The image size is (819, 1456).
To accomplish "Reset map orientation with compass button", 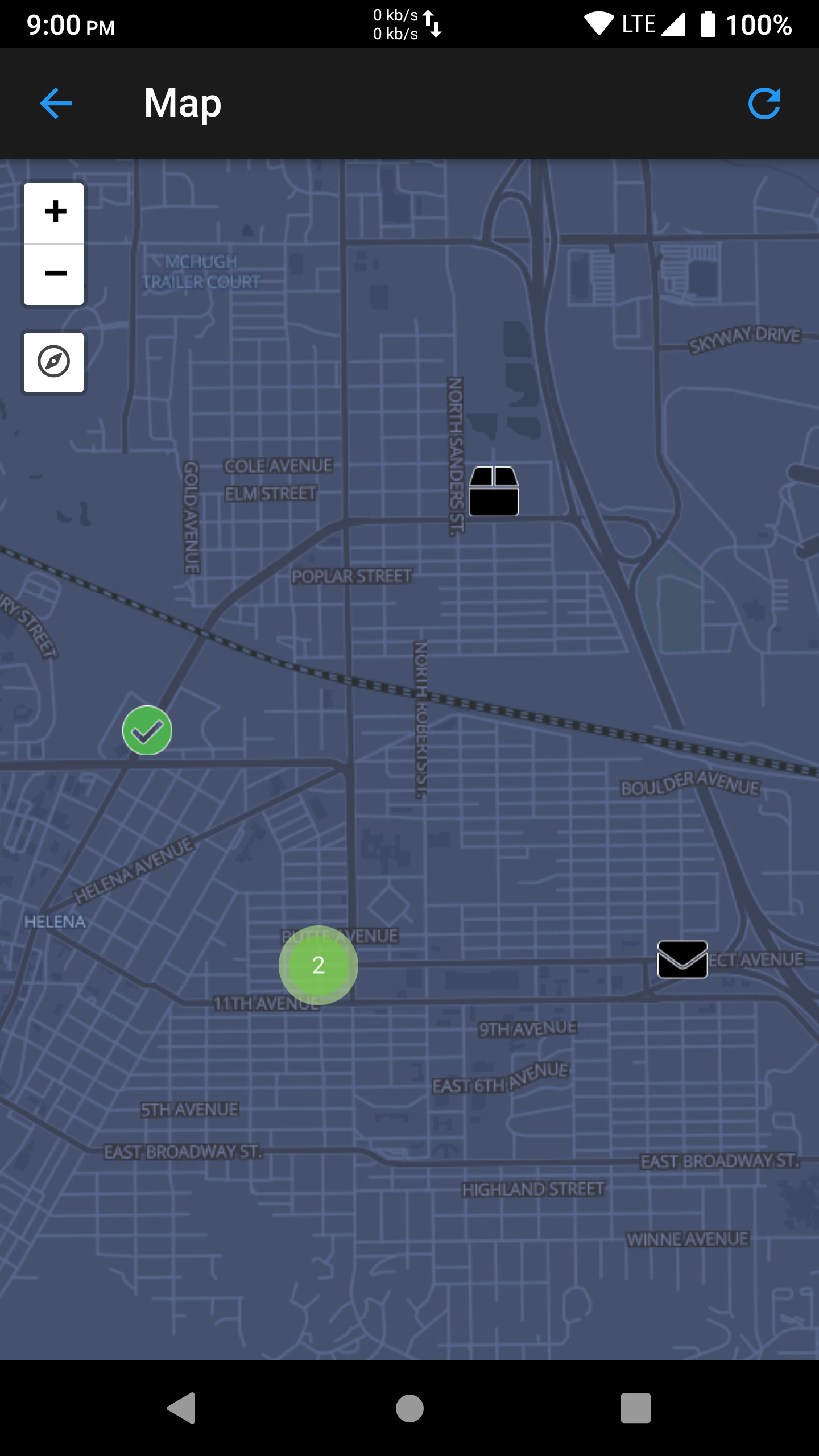I will tap(54, 362).
